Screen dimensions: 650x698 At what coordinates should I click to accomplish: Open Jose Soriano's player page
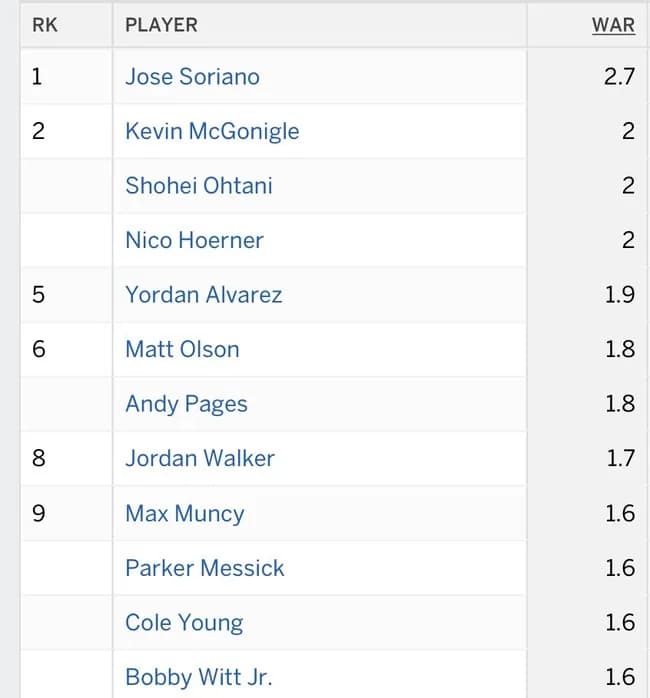192,76
